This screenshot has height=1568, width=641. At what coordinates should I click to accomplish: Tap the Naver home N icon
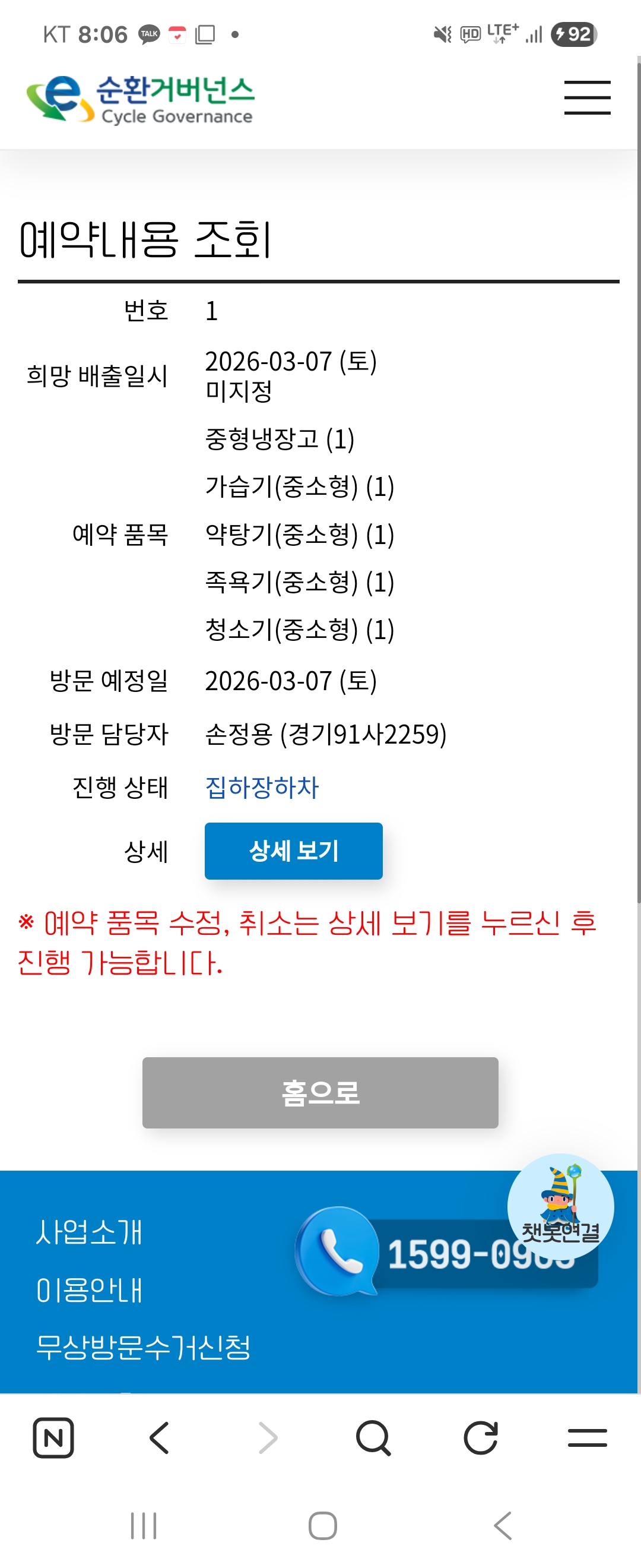pyautogui.click(x=53, y=1438)
